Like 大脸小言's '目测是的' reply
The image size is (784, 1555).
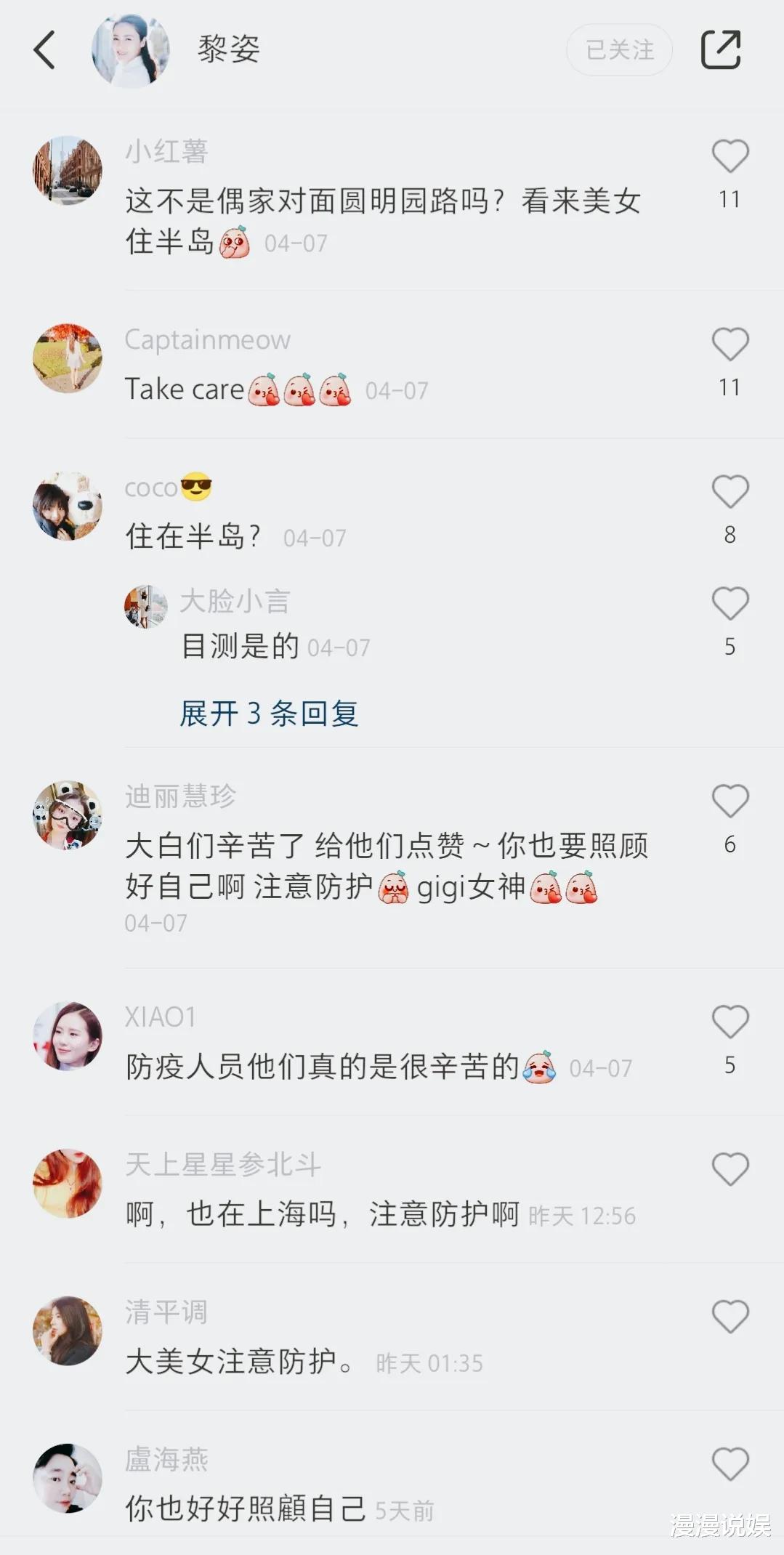coord(730,603)
